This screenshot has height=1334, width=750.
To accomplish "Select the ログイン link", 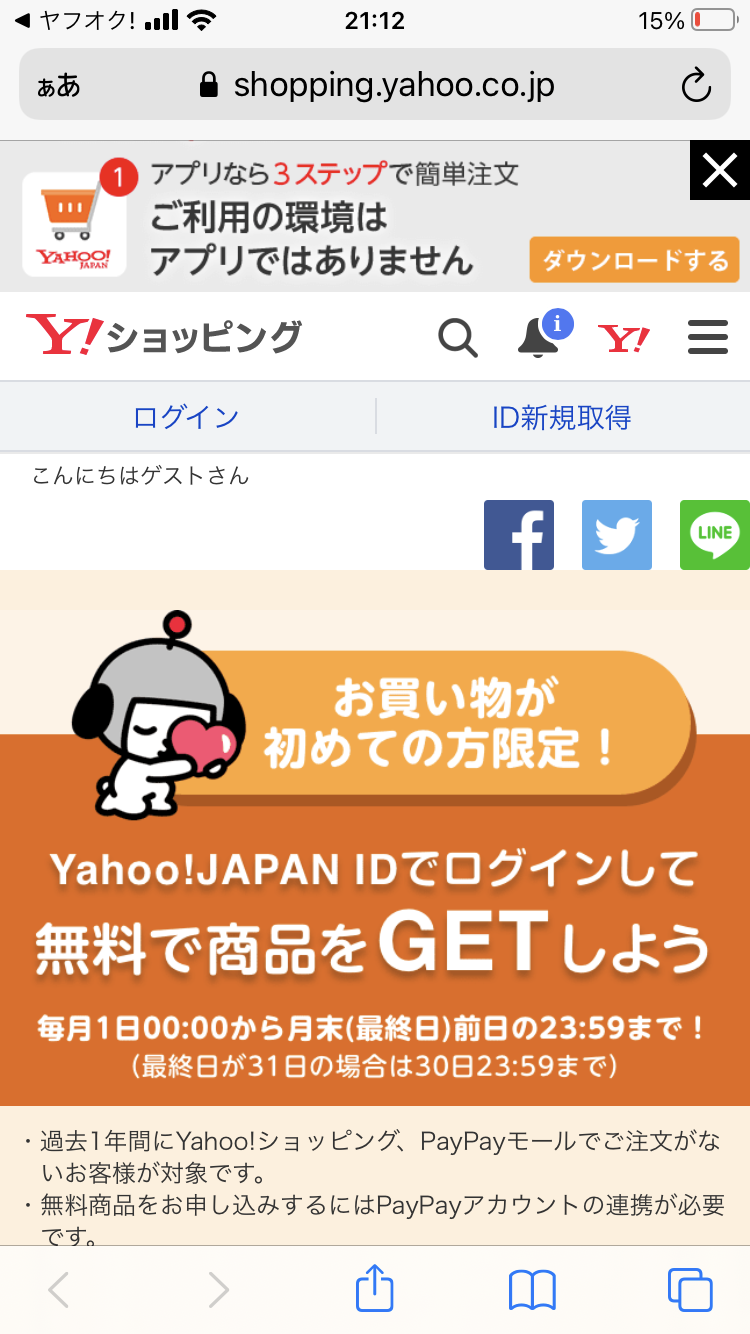I will pyautogui.click(x=187, y=417).
